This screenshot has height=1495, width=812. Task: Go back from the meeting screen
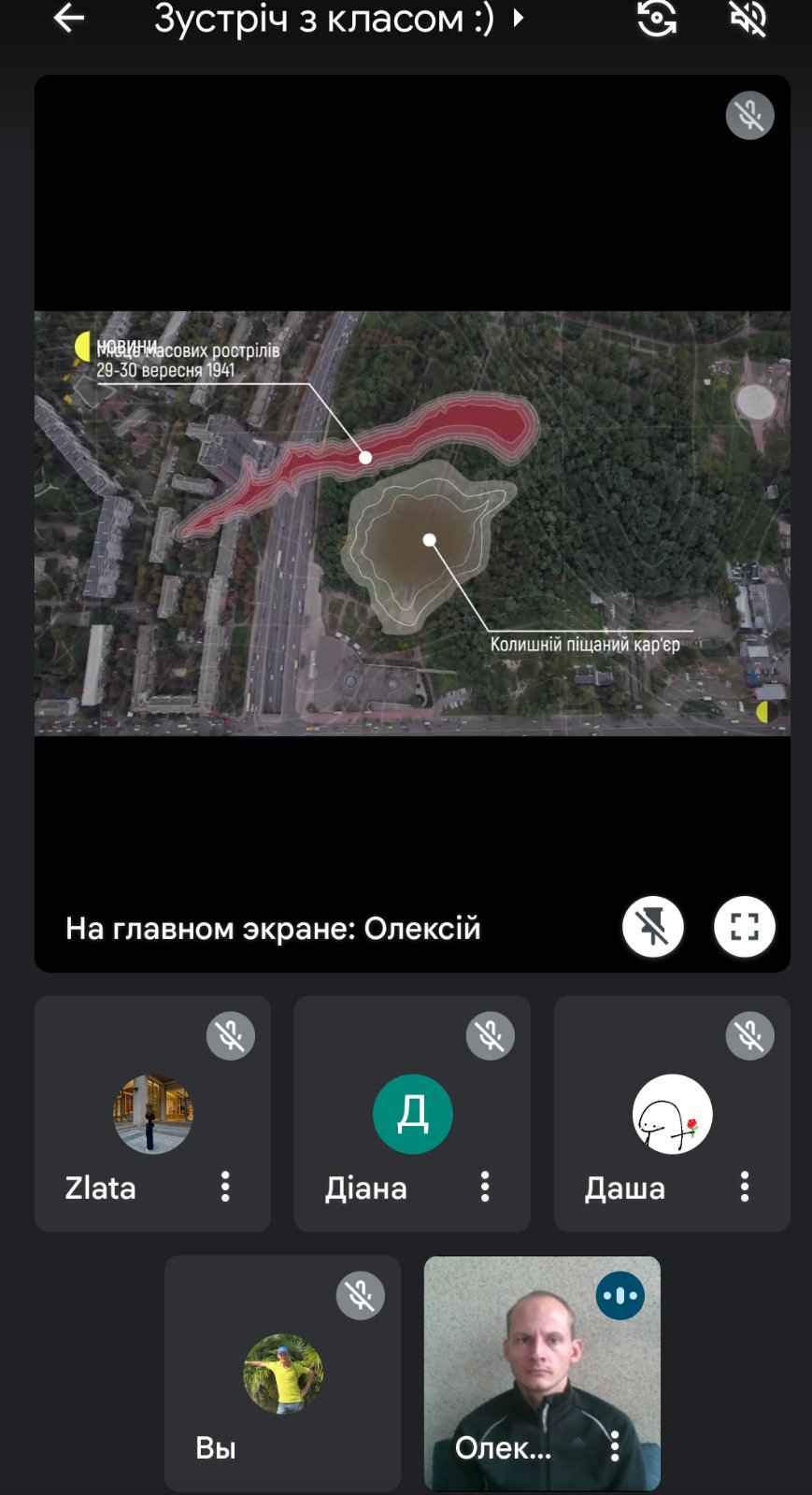(69, 18)
